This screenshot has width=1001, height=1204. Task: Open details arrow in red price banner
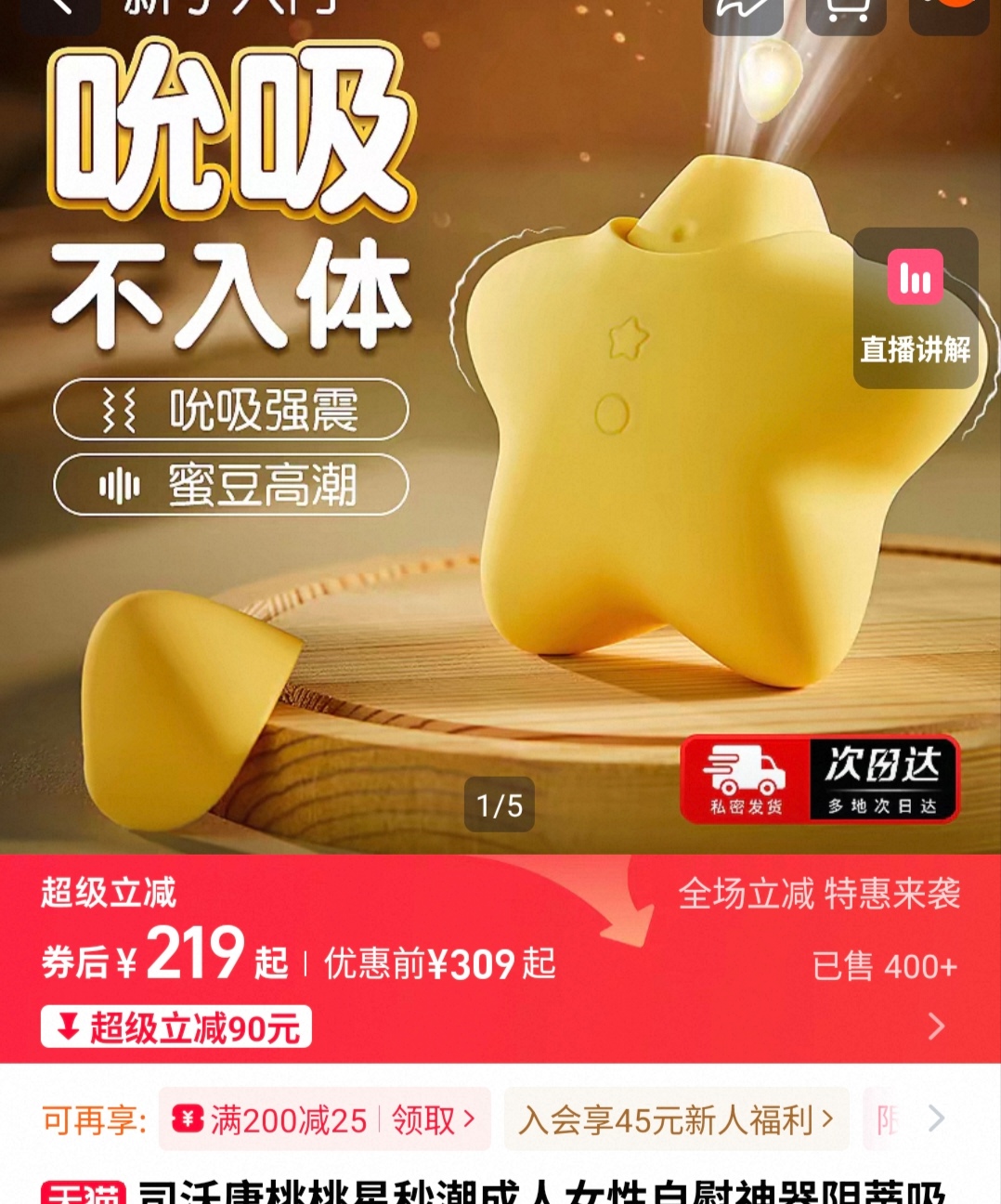937,1027
